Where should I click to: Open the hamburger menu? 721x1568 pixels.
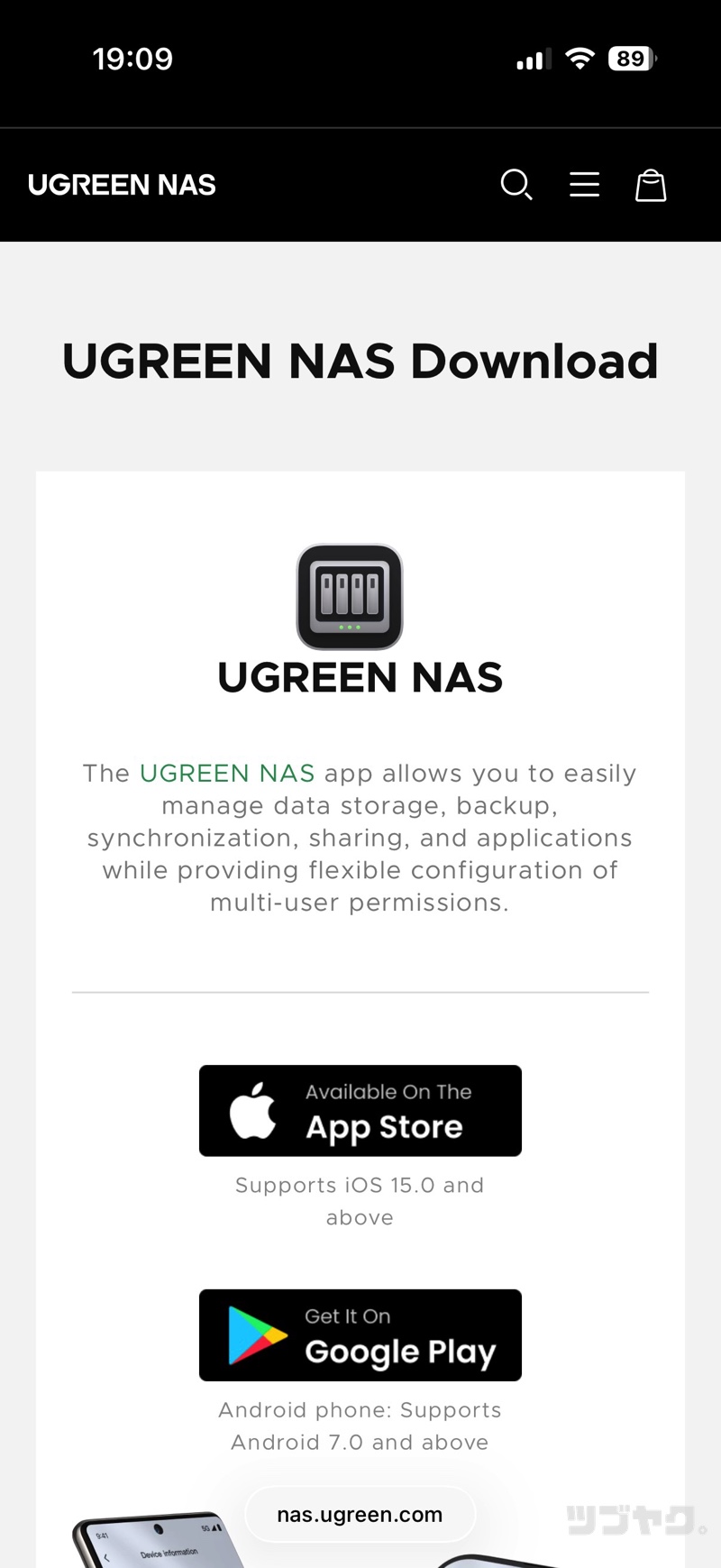pos(584,185)
